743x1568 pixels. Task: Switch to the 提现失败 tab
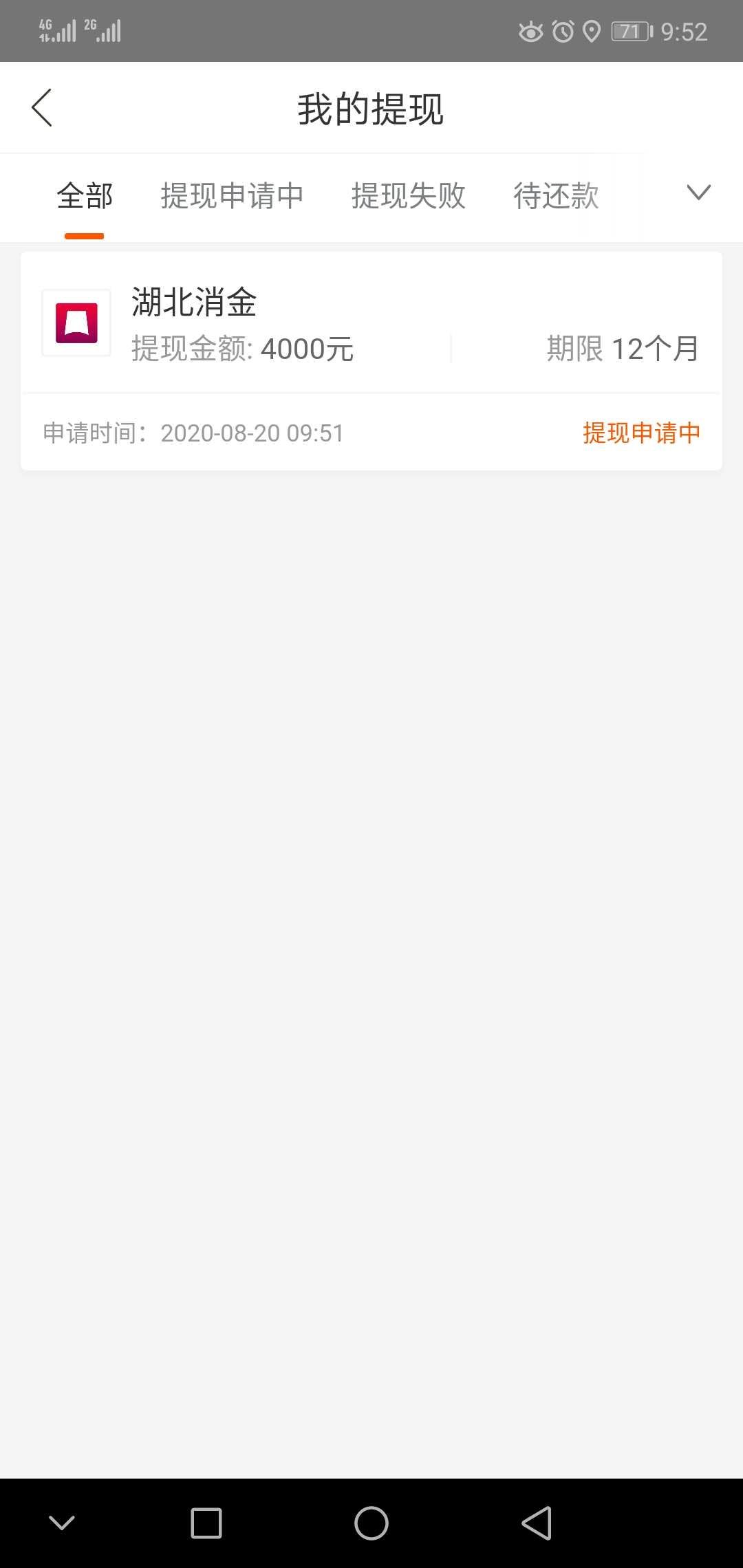(408, 196)
